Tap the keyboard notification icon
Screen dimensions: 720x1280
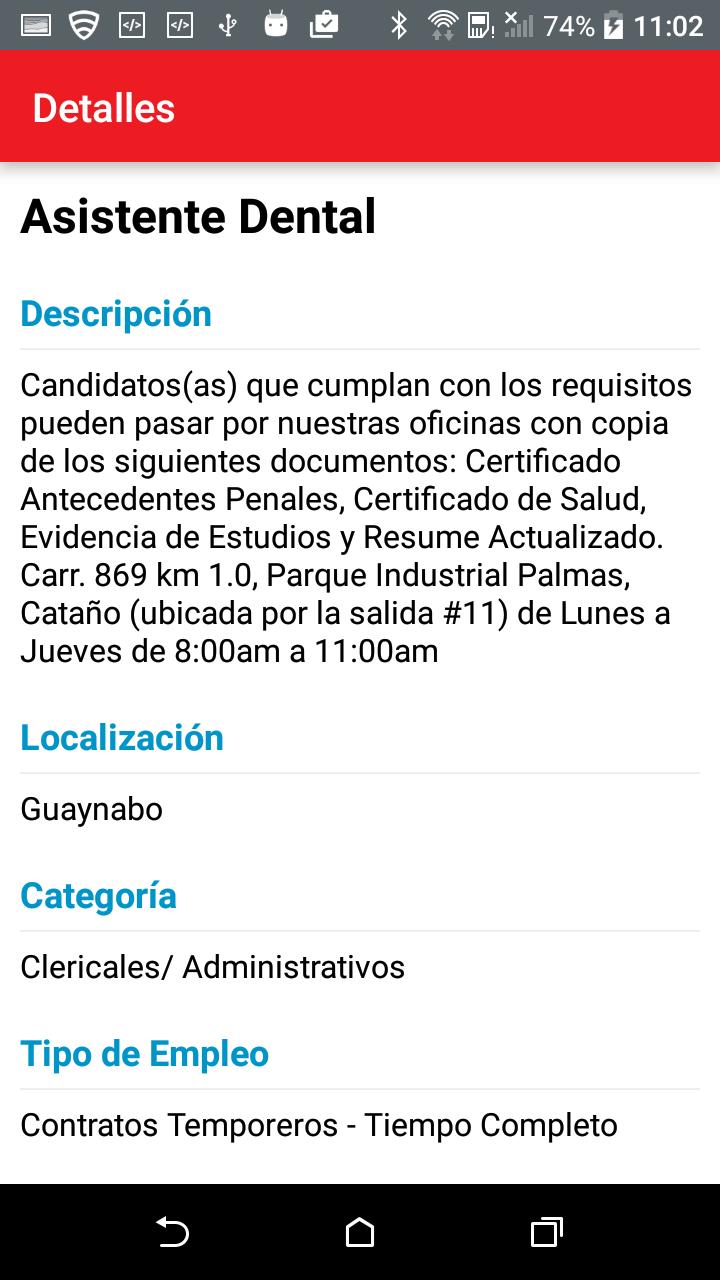(36, 23)
